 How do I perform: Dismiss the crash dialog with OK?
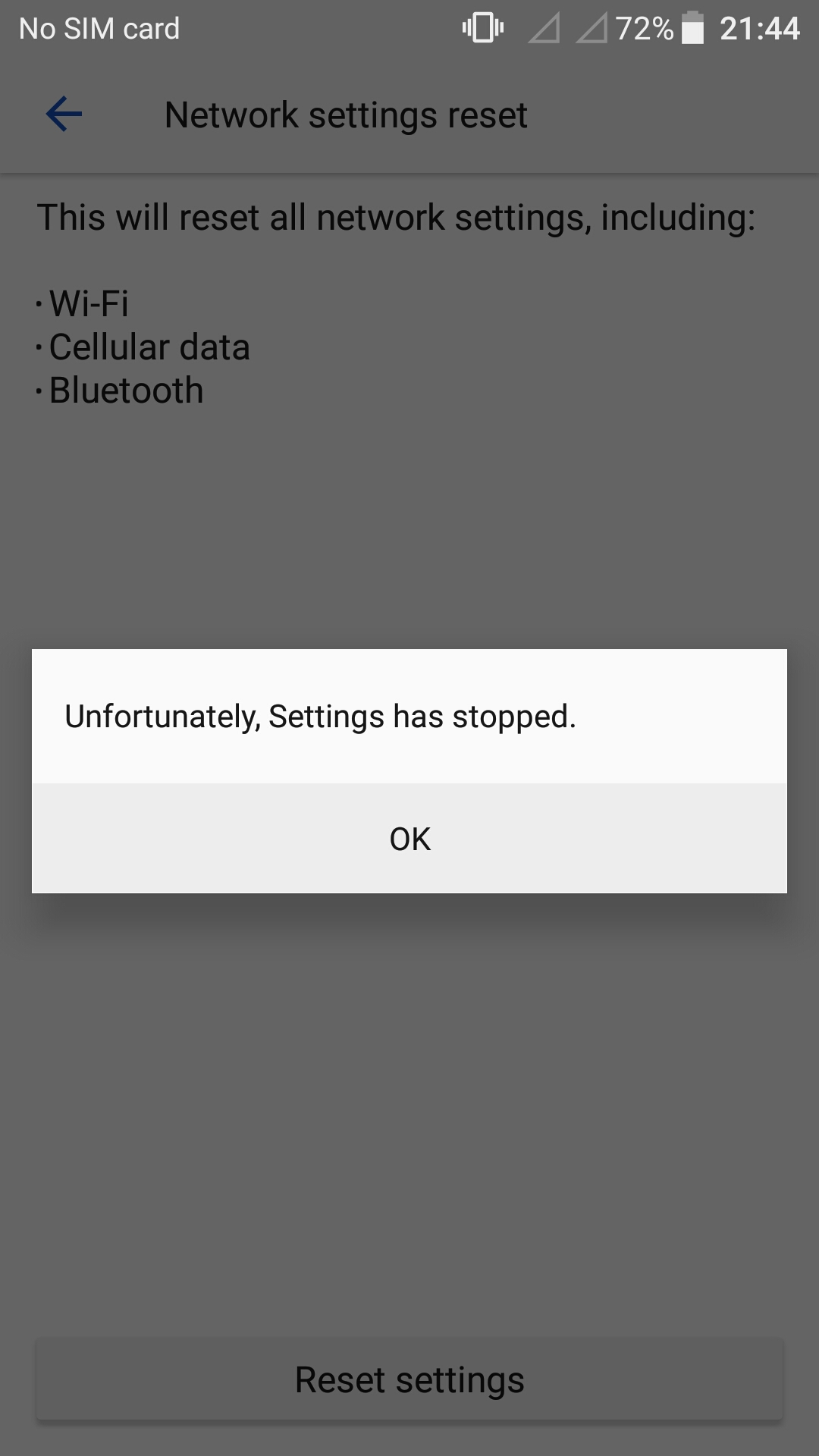pos(409,838)
